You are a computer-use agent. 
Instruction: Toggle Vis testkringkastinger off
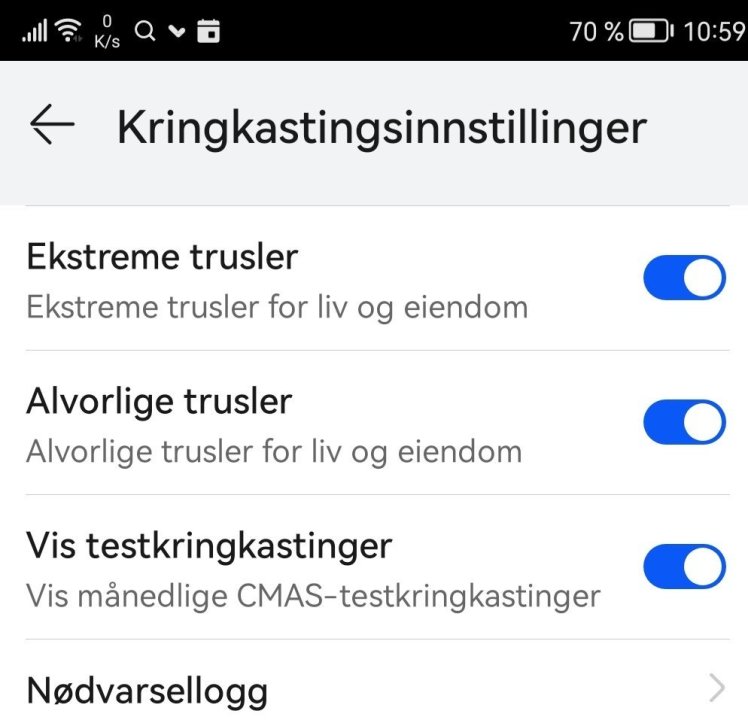(684, 567)
